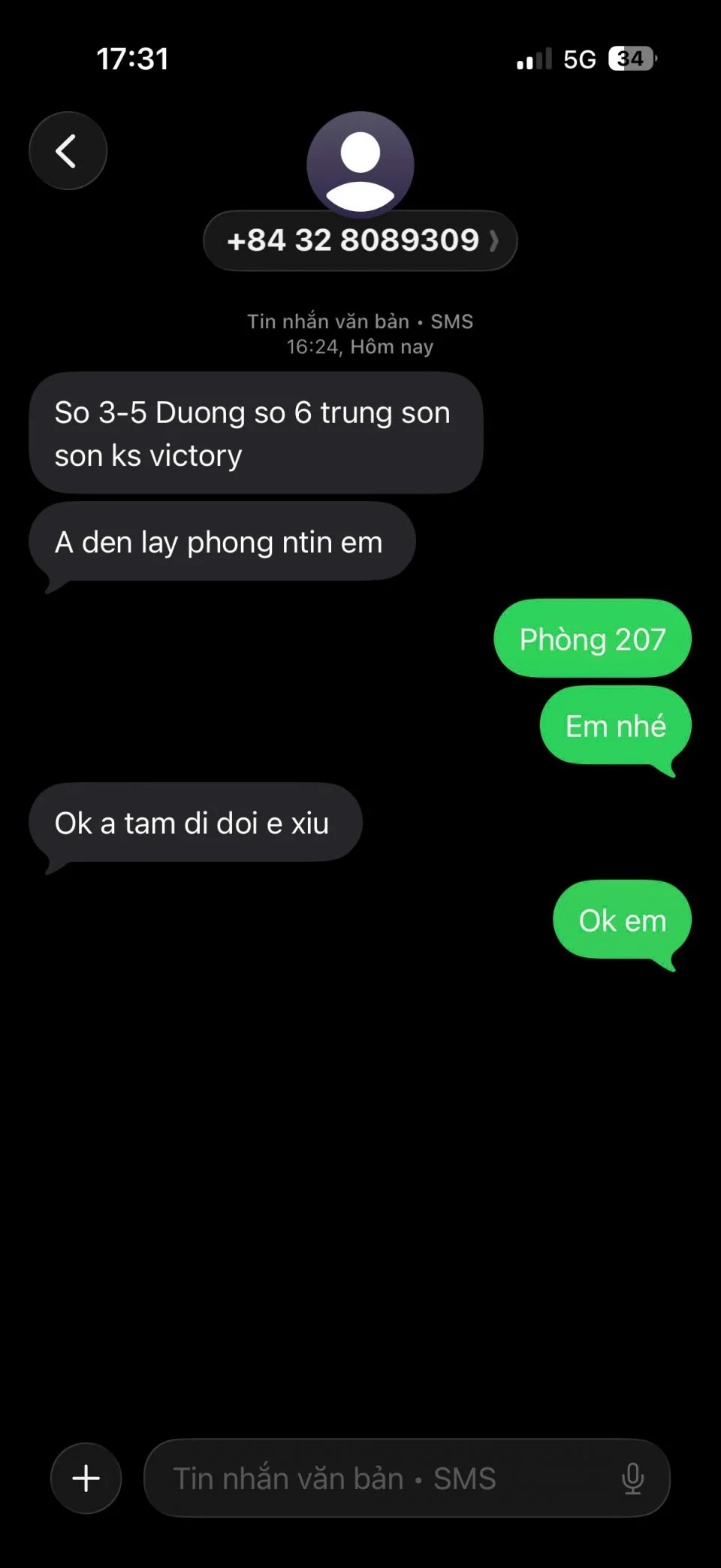Go back to the messages list
Screen dimensions: 721x1568
point(68,151)
